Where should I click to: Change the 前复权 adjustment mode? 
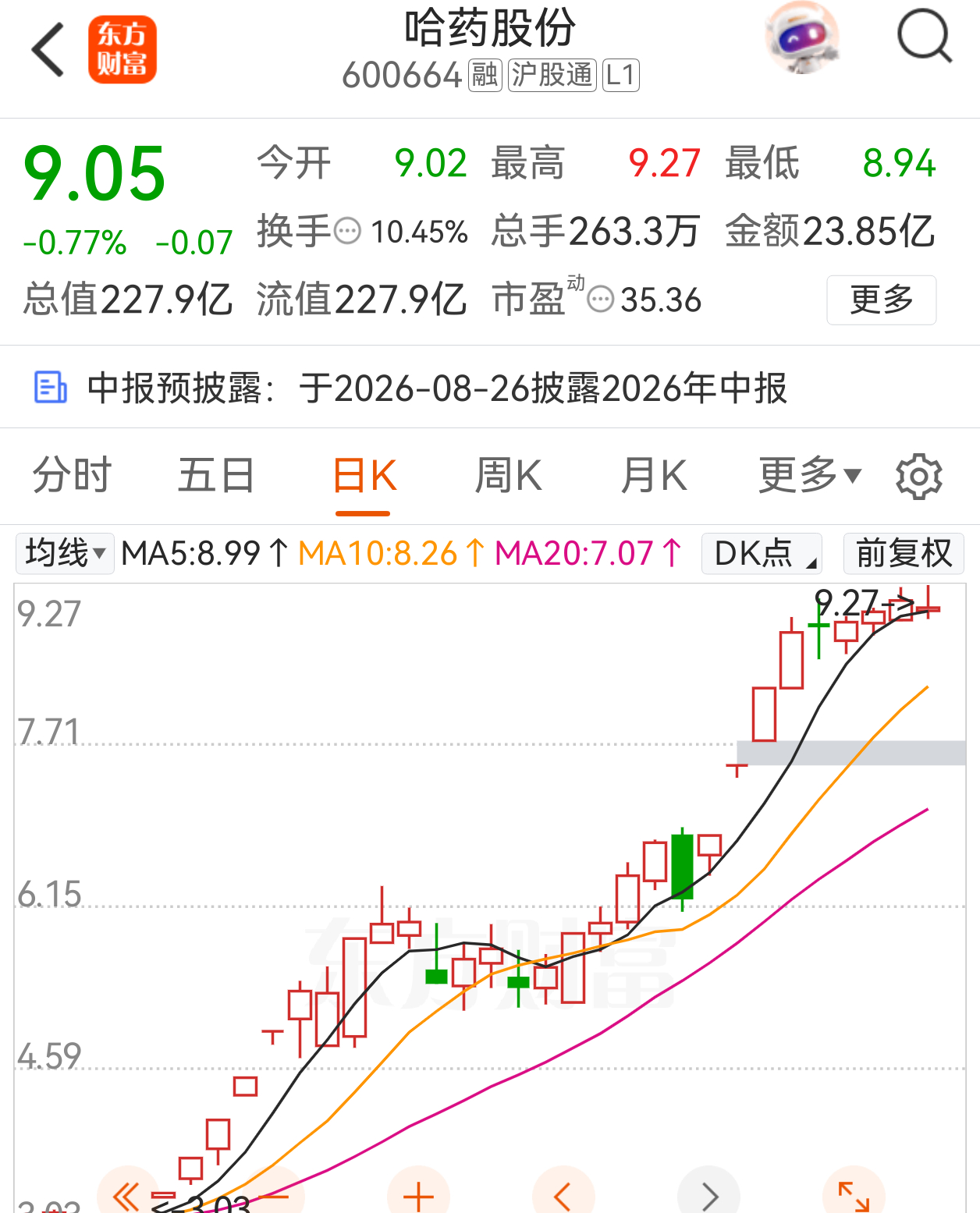coord(904,554)
